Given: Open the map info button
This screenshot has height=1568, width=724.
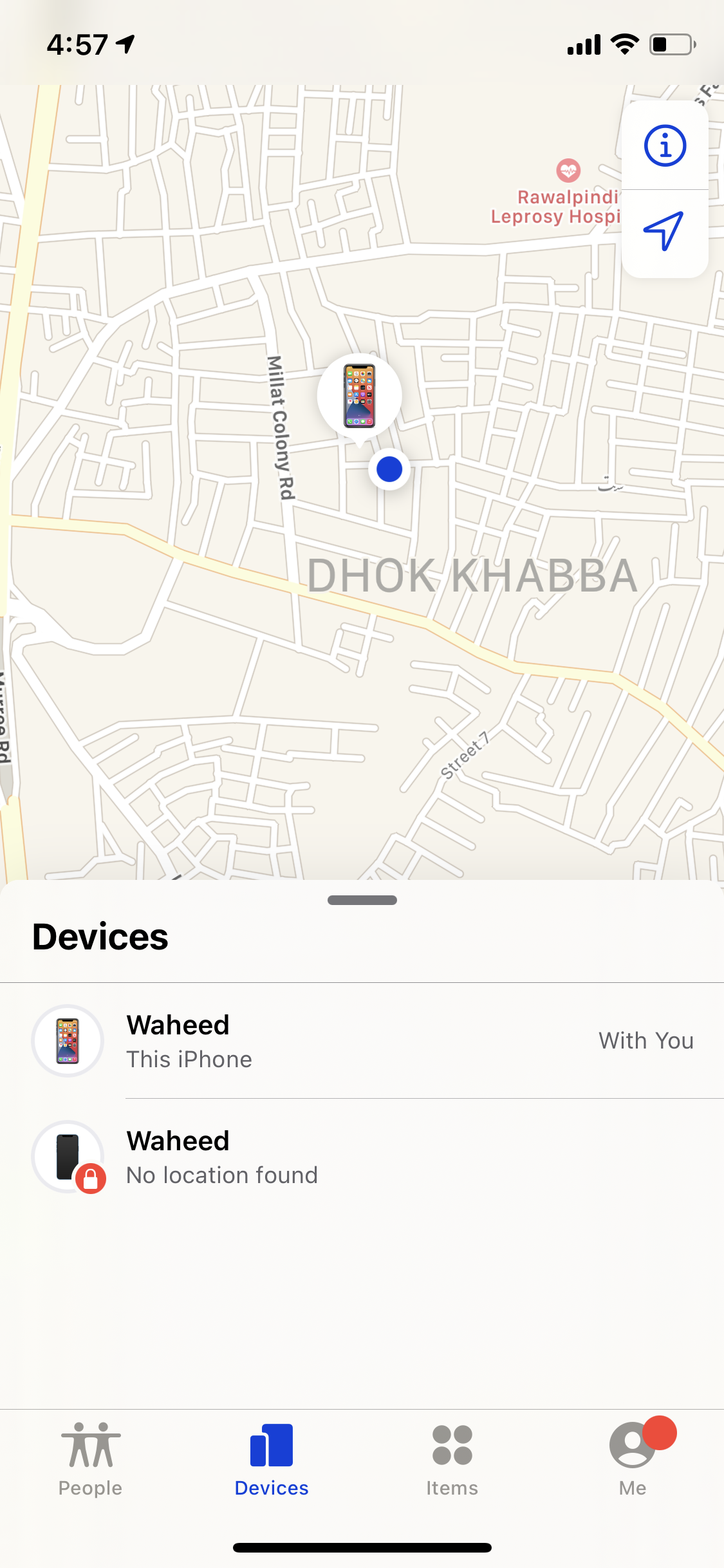Looking at the screenshot, I should (x=665, y=145).
